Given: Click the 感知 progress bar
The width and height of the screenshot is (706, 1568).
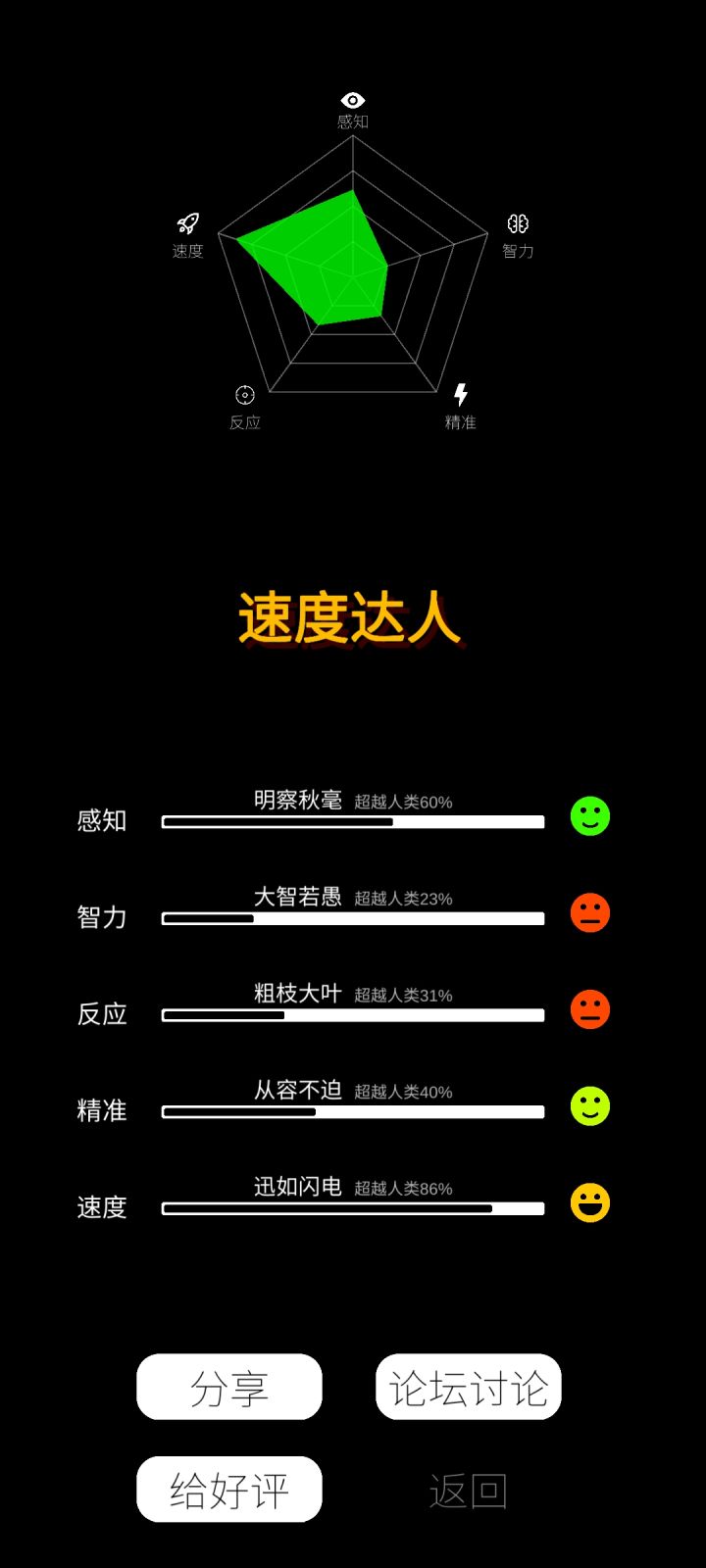Looking at the screenshot, I should pos(351,821).
